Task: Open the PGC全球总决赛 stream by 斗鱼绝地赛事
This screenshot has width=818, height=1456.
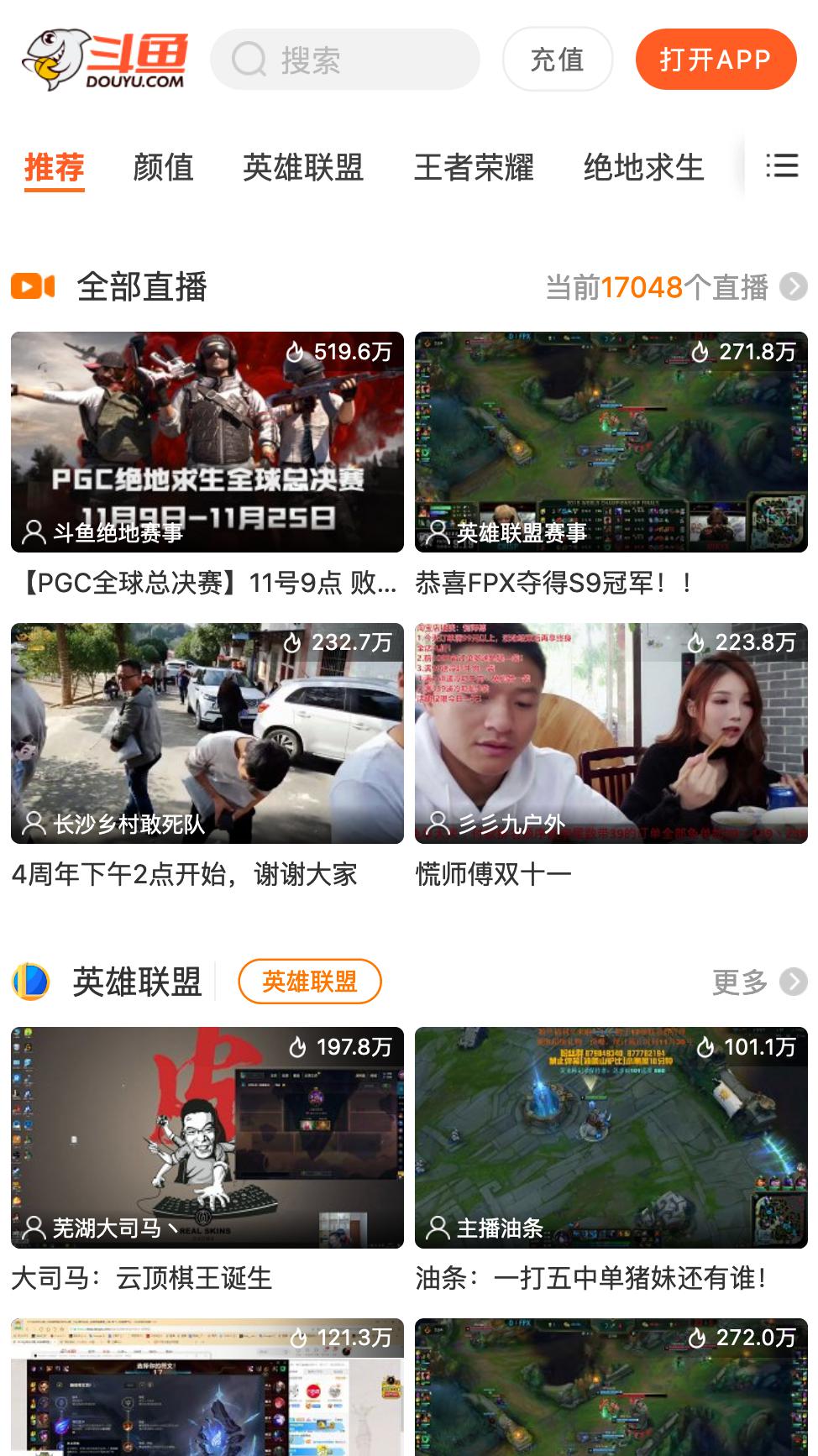Action: pyautogui.click(x=207, y=442)
